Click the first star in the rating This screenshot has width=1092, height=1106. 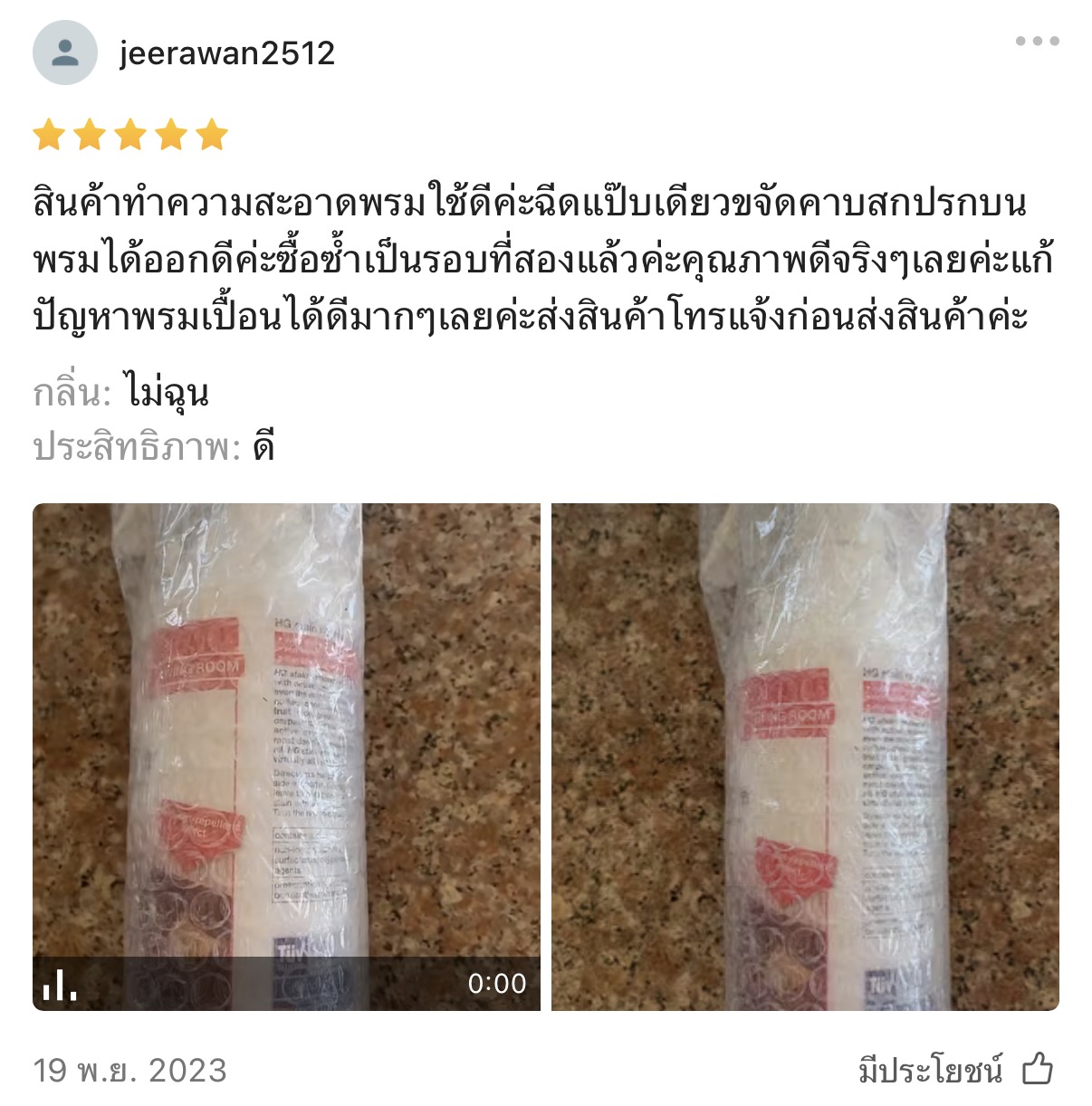point(48,134)
